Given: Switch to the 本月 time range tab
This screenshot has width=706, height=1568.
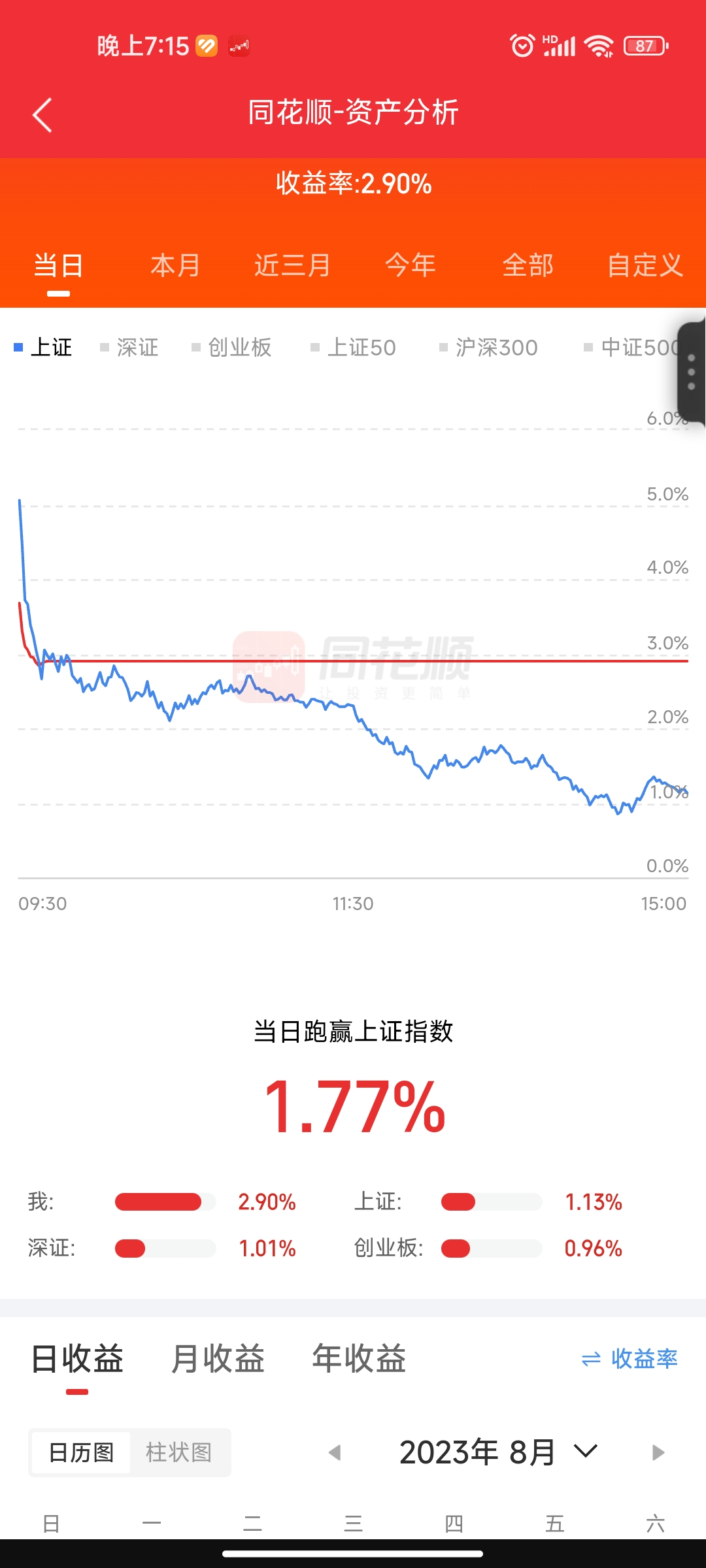Looking at the screenshot, I should click(175, 265).
